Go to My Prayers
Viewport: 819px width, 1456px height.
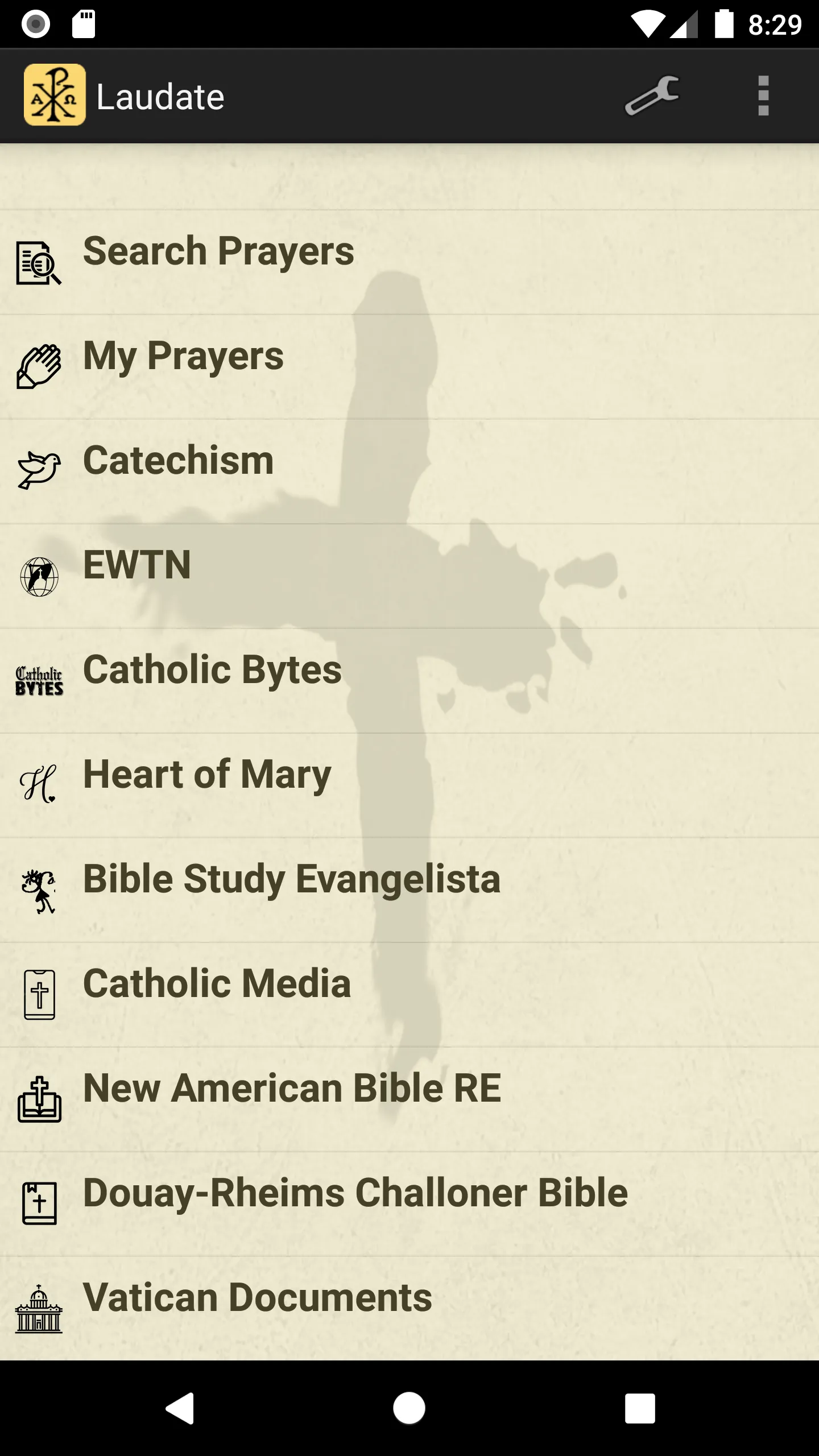coord(409,367)
